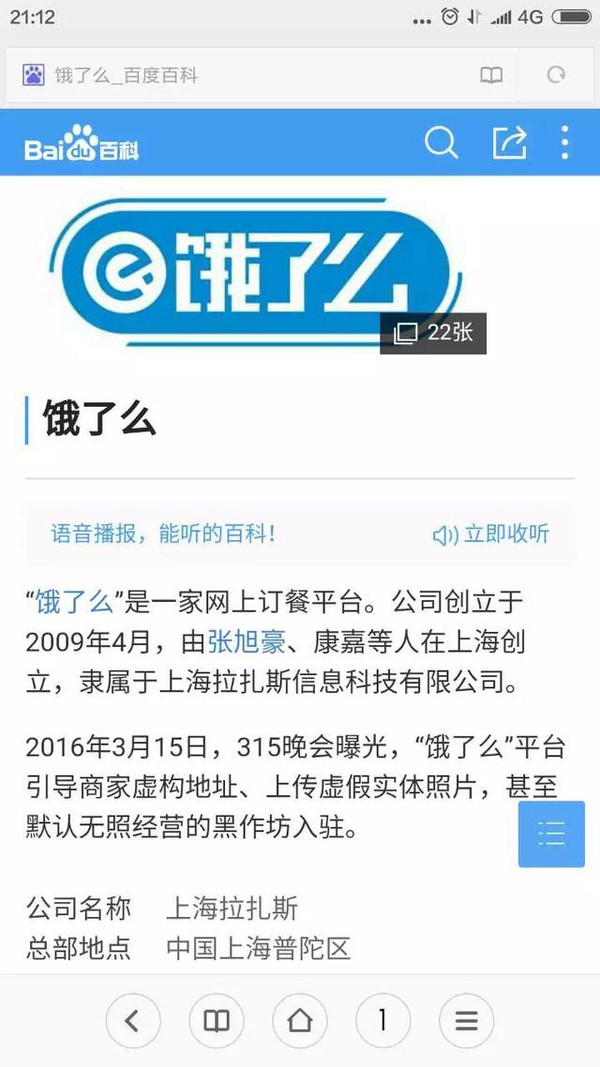The image size is (600, 1067).
Task: Go to the browser home page
Action: click(299, 1021)
